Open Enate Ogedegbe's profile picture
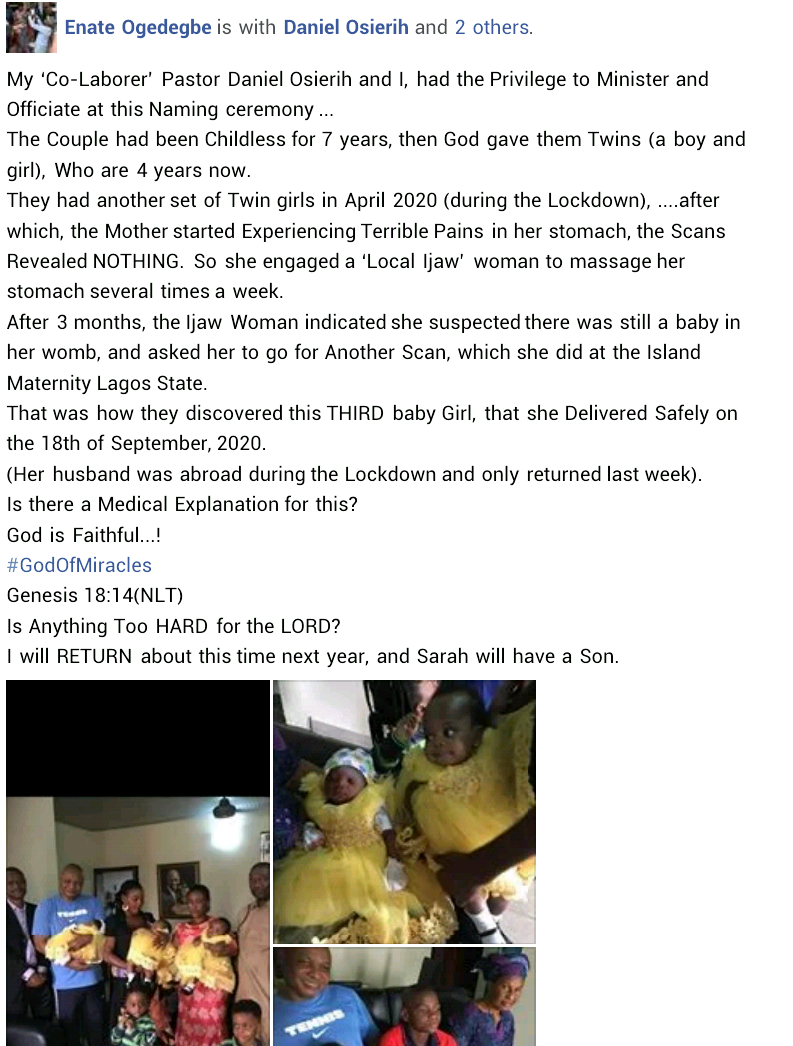 pyautogui.click(x=30, y=27)
